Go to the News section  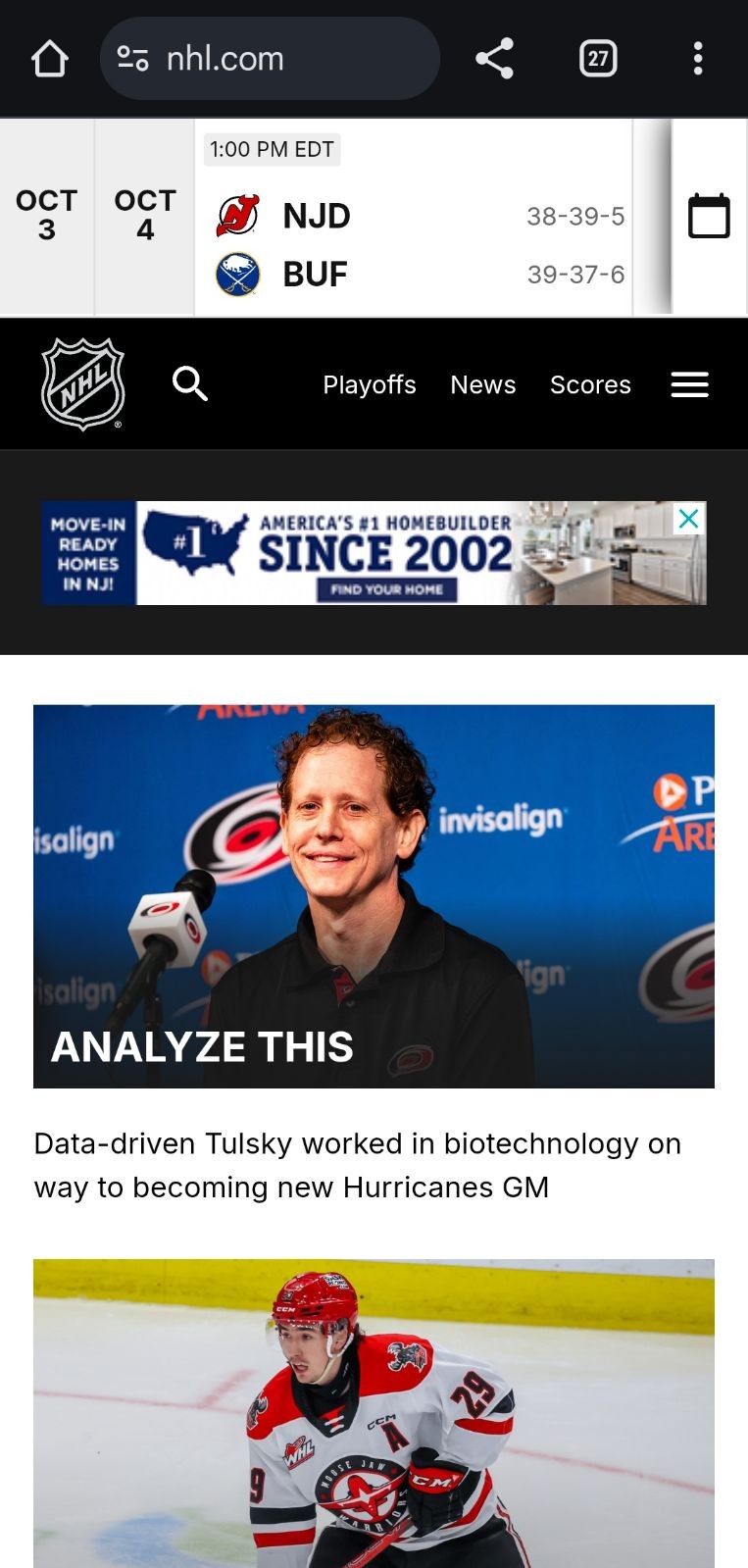click(x=482, y=384)
